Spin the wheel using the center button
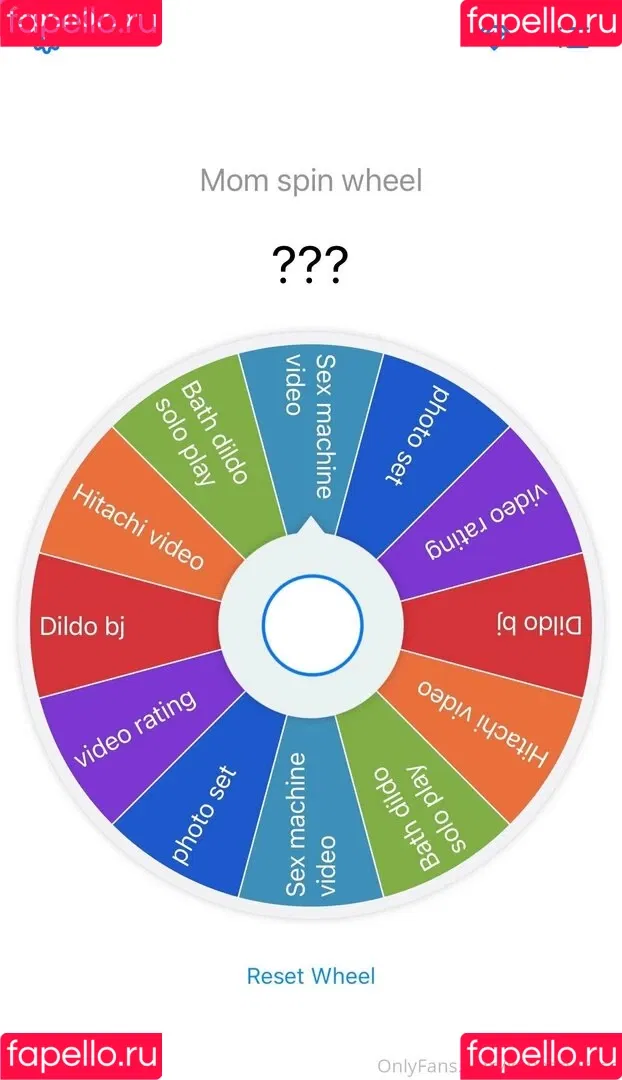The width and height of the screenshot is (622, 1080). 311,624
